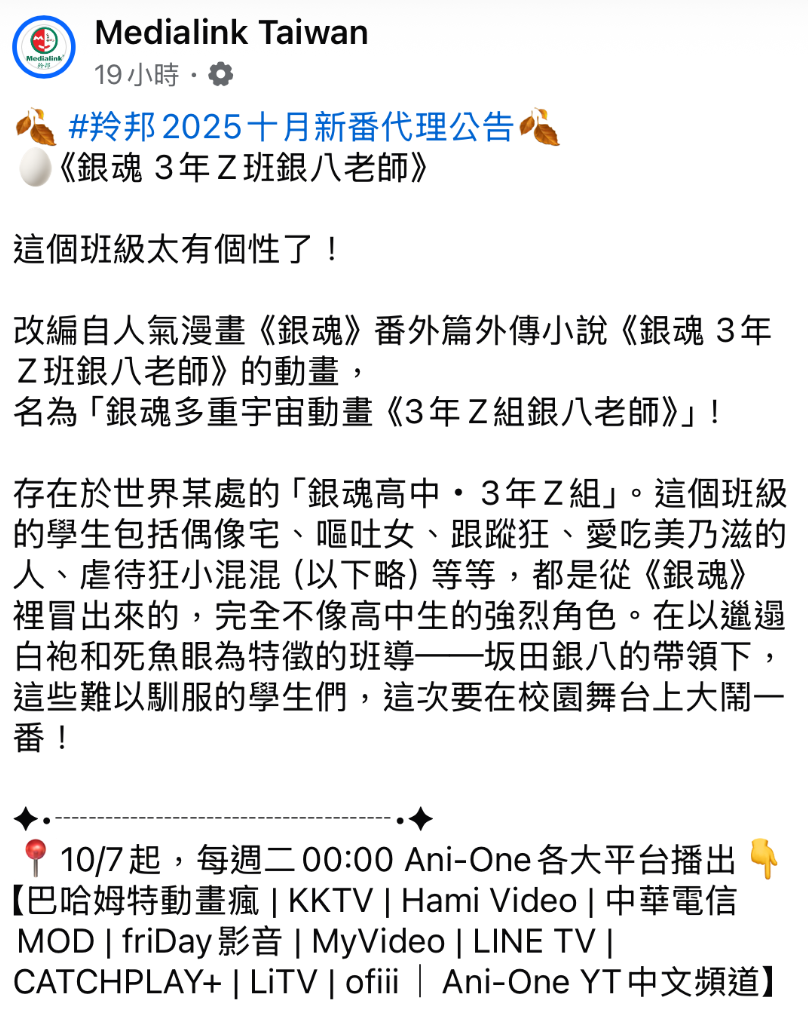Open the Medialink Taiwan profile picture
808x1024 pixels.
[44, 47]
